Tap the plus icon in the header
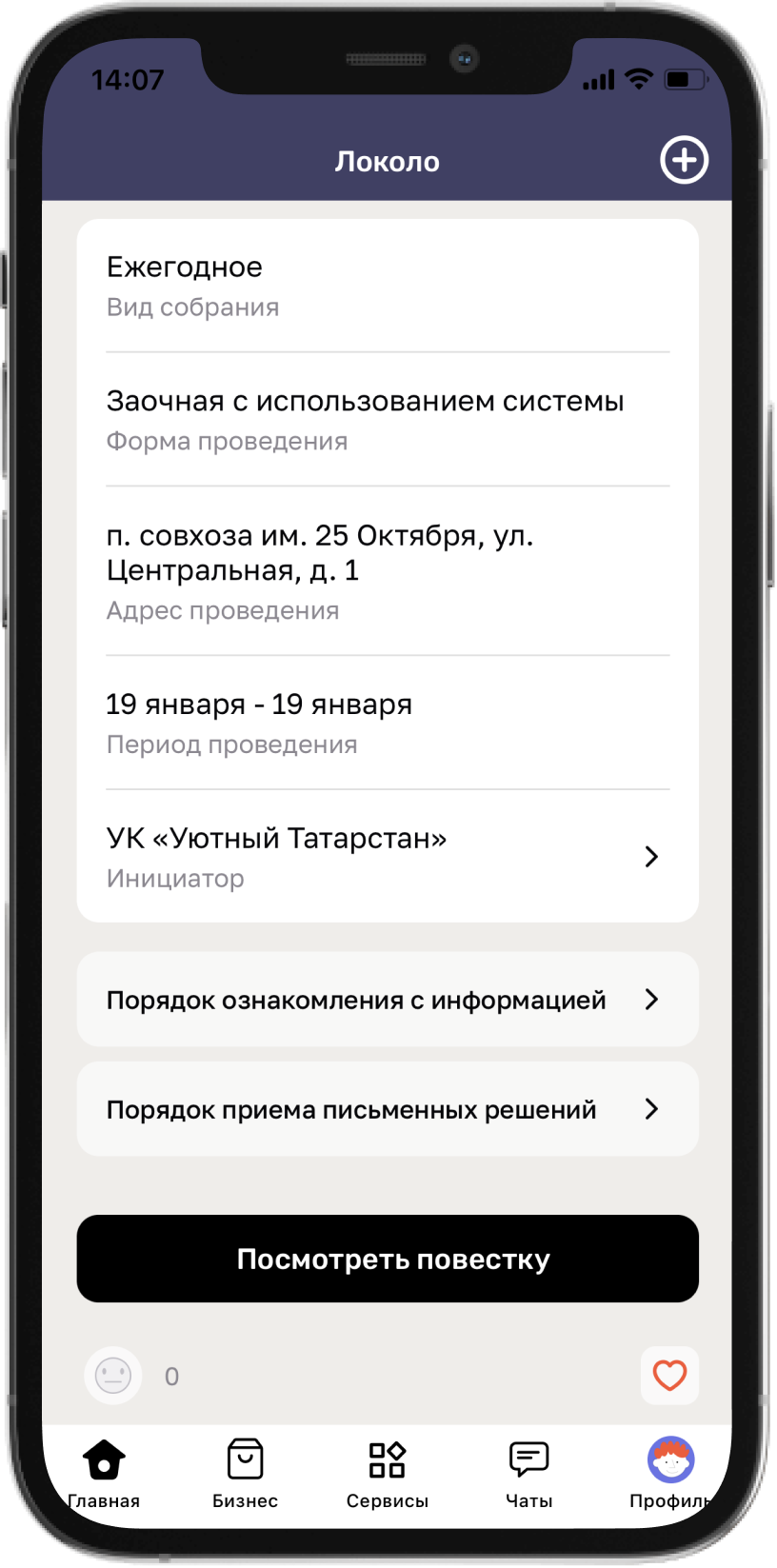Viewport: 777px width, 1568px height. click(684, 160)
